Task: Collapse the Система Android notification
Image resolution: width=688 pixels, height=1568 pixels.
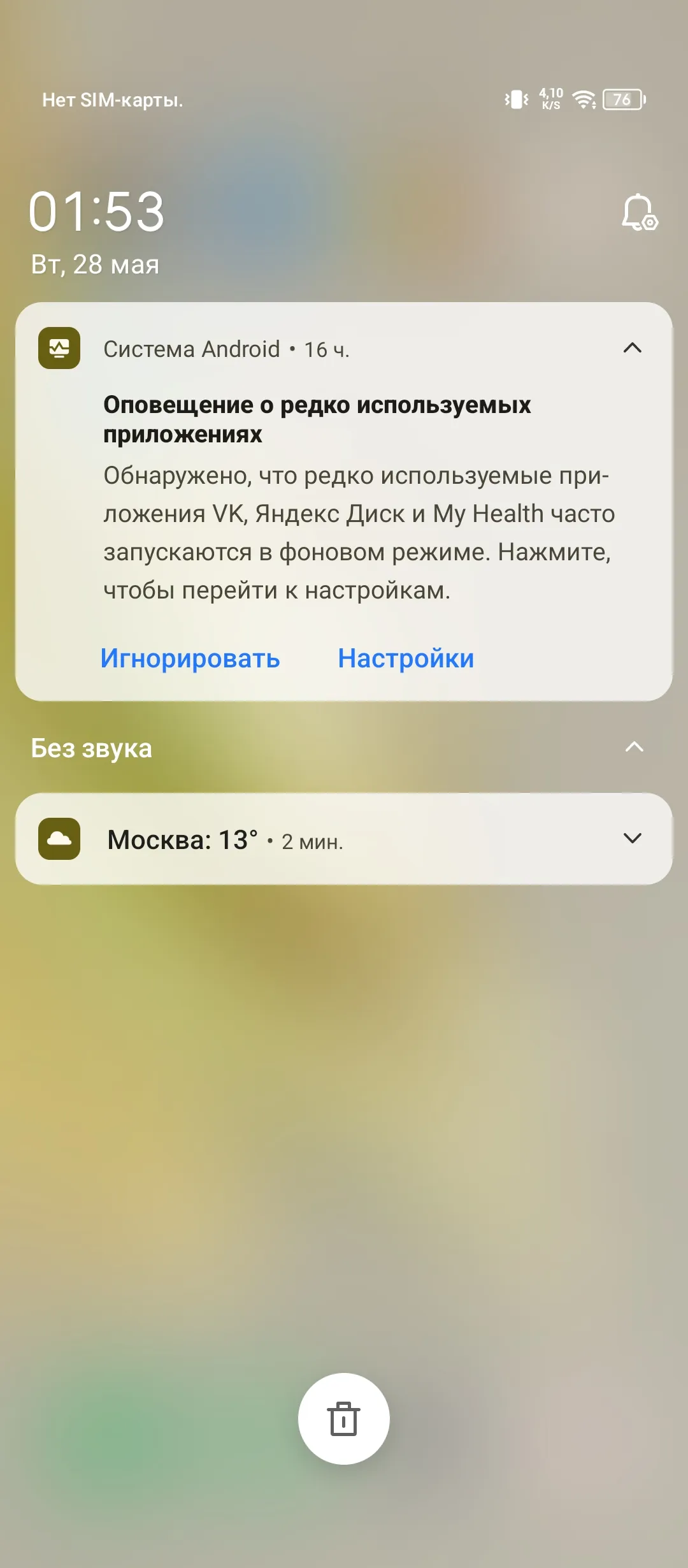Action: [x=632, y=348]
